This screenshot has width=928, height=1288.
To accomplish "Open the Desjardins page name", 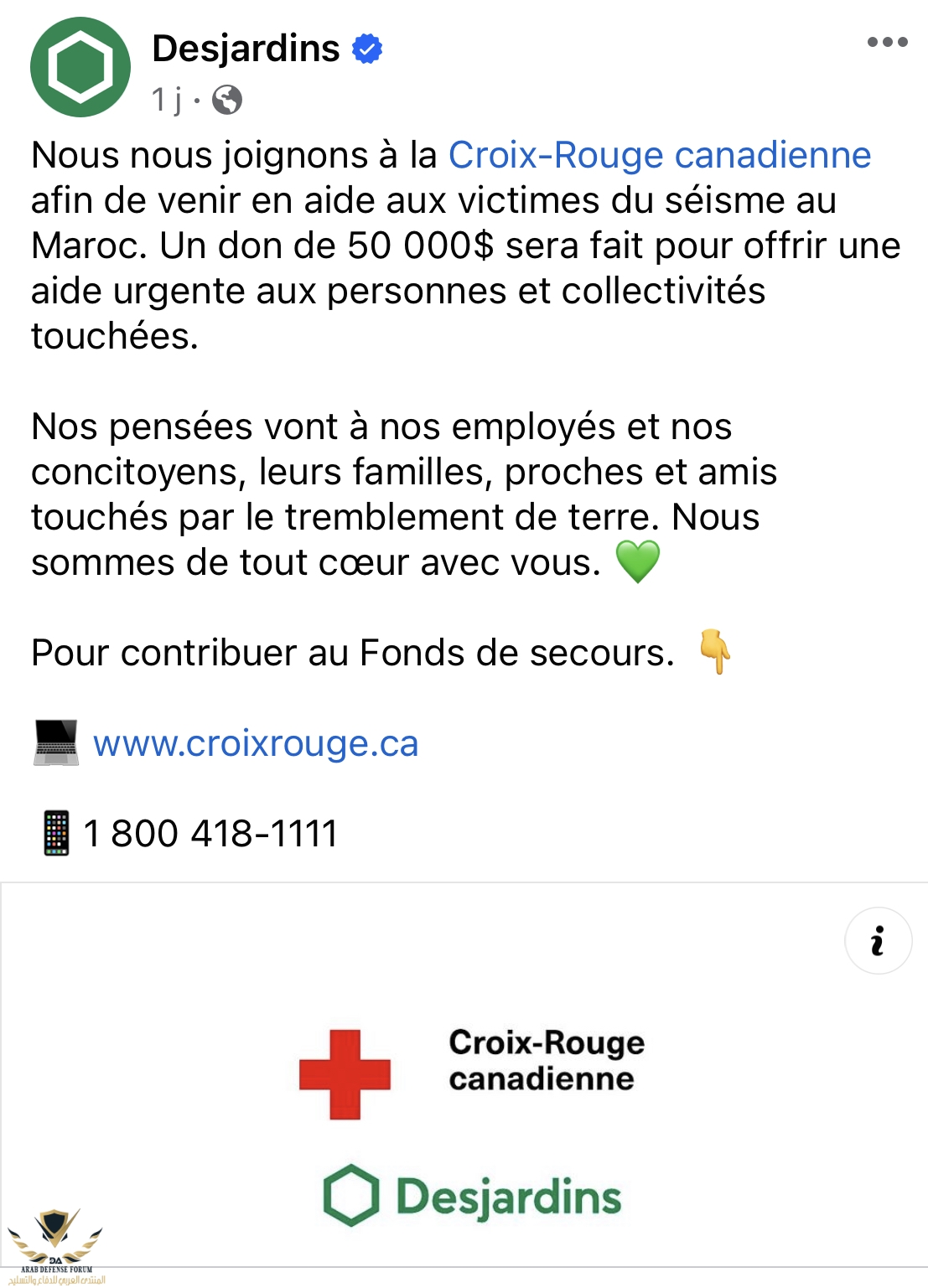I will point(246,49).
